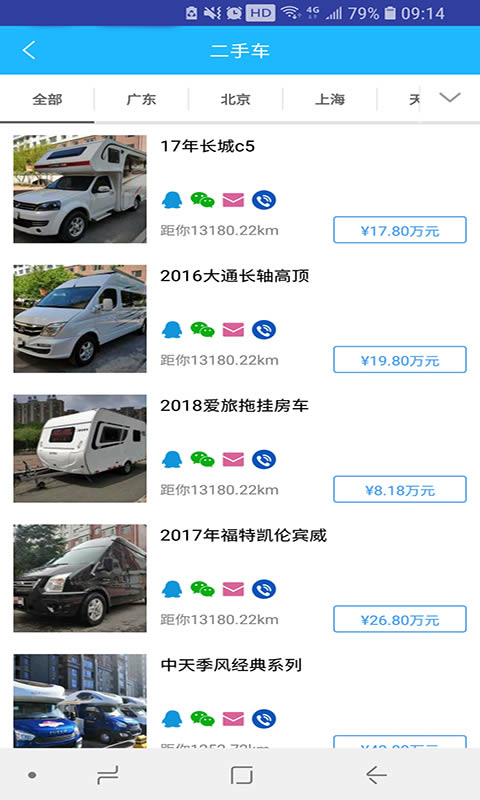Image resolution: width=480 pixels, height=800 pixels.
Task: Switch to the 北京 tab
Action: [x=235, y=99]
